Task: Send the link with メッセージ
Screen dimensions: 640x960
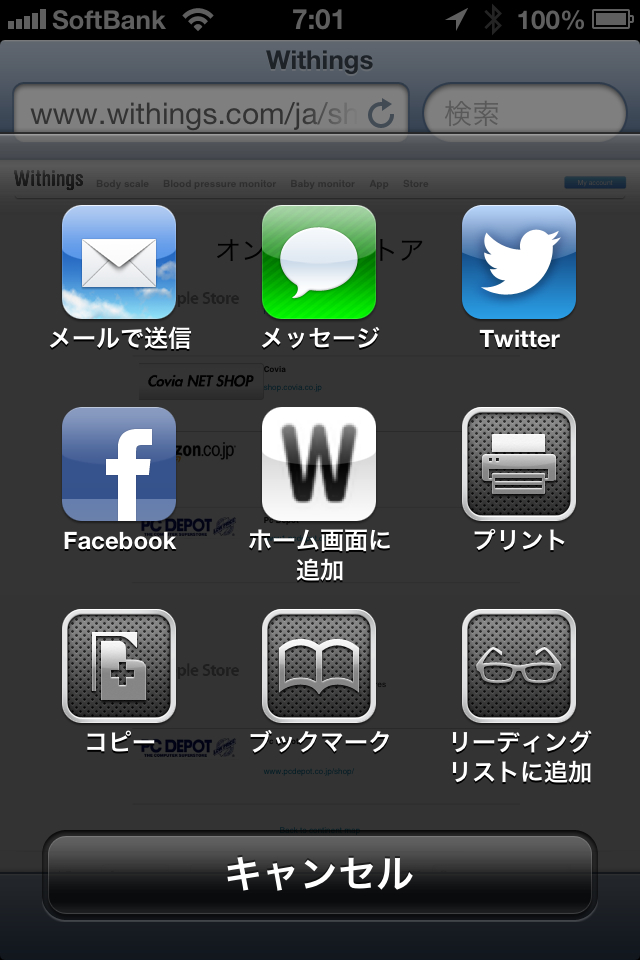Action: click(319, 263)
